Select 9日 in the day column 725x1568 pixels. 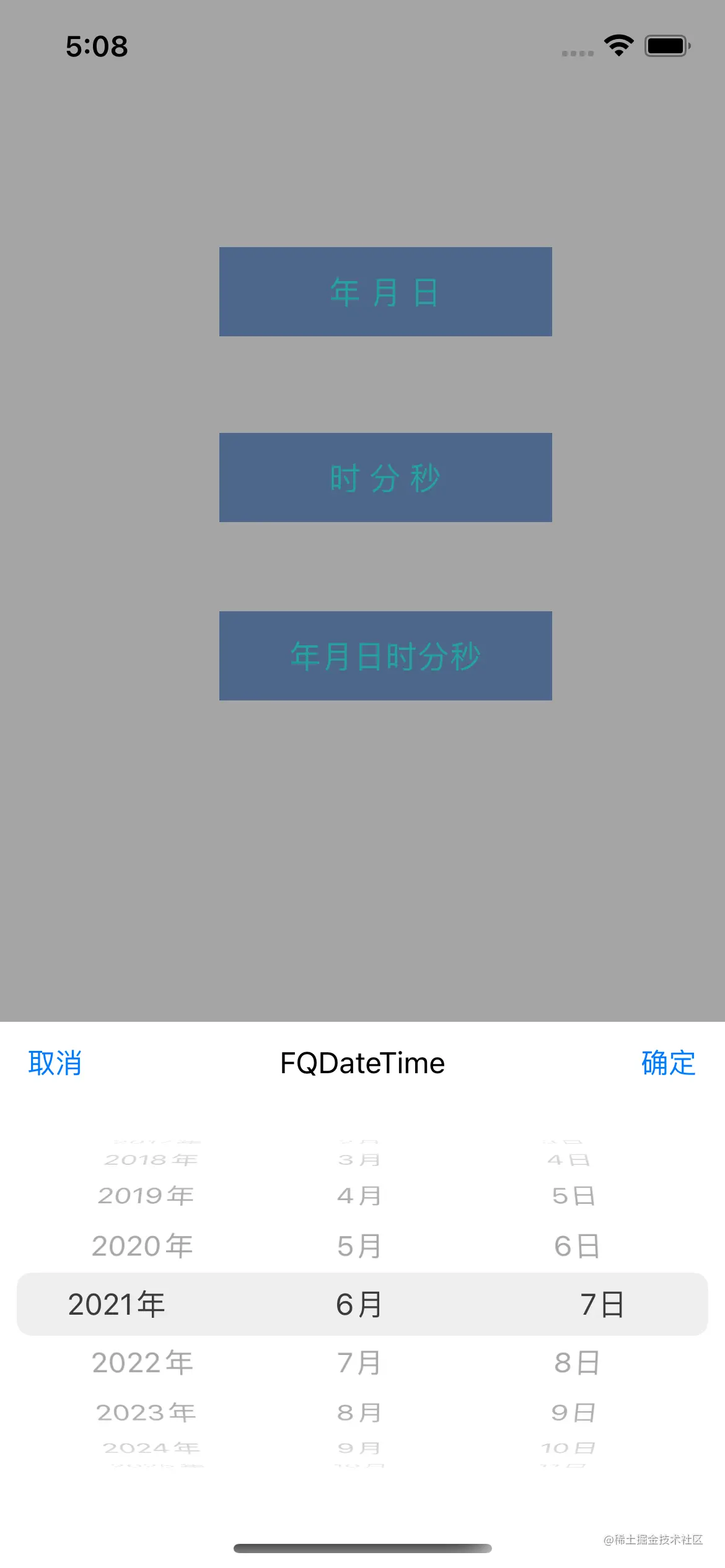click(x=574, y=1413)
